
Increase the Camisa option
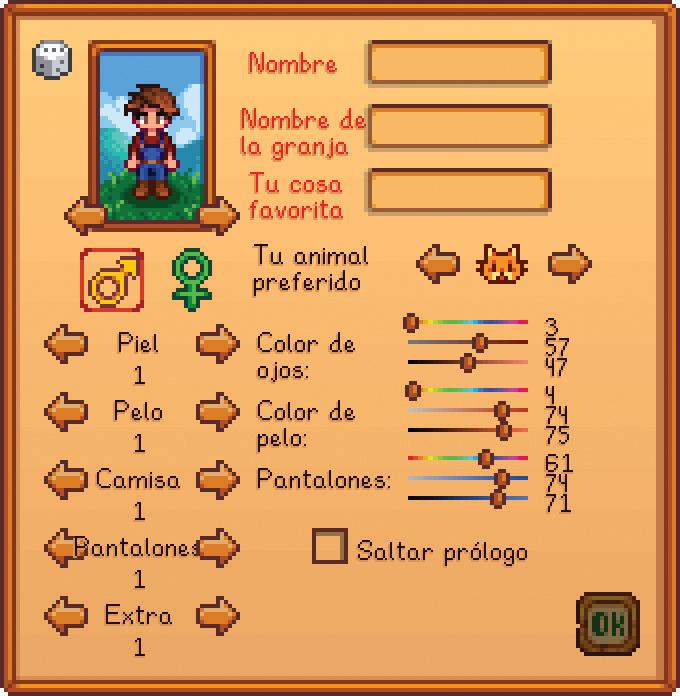tap(217, 480)
